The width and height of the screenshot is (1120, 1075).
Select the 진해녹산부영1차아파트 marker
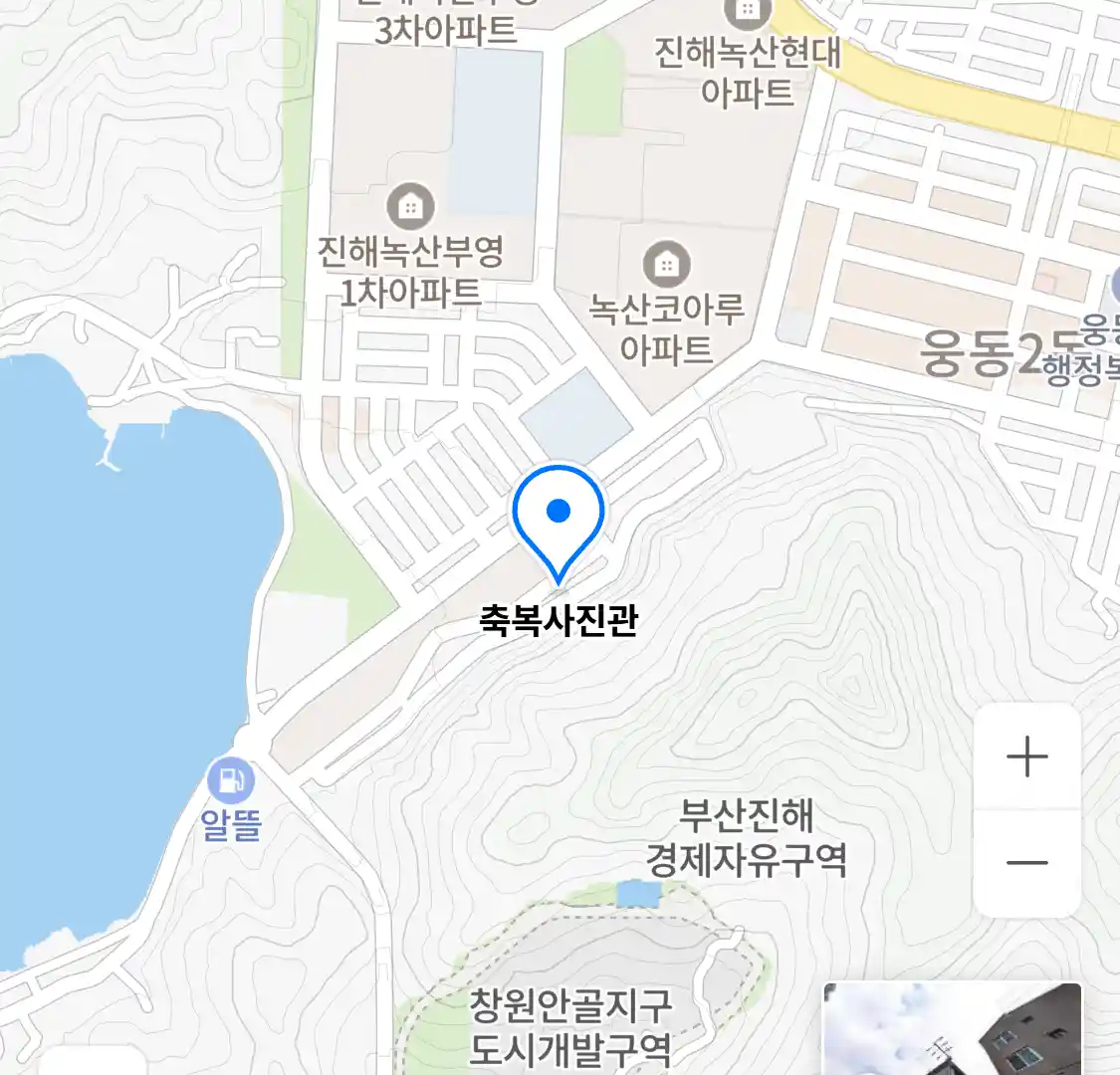point(409,207)
